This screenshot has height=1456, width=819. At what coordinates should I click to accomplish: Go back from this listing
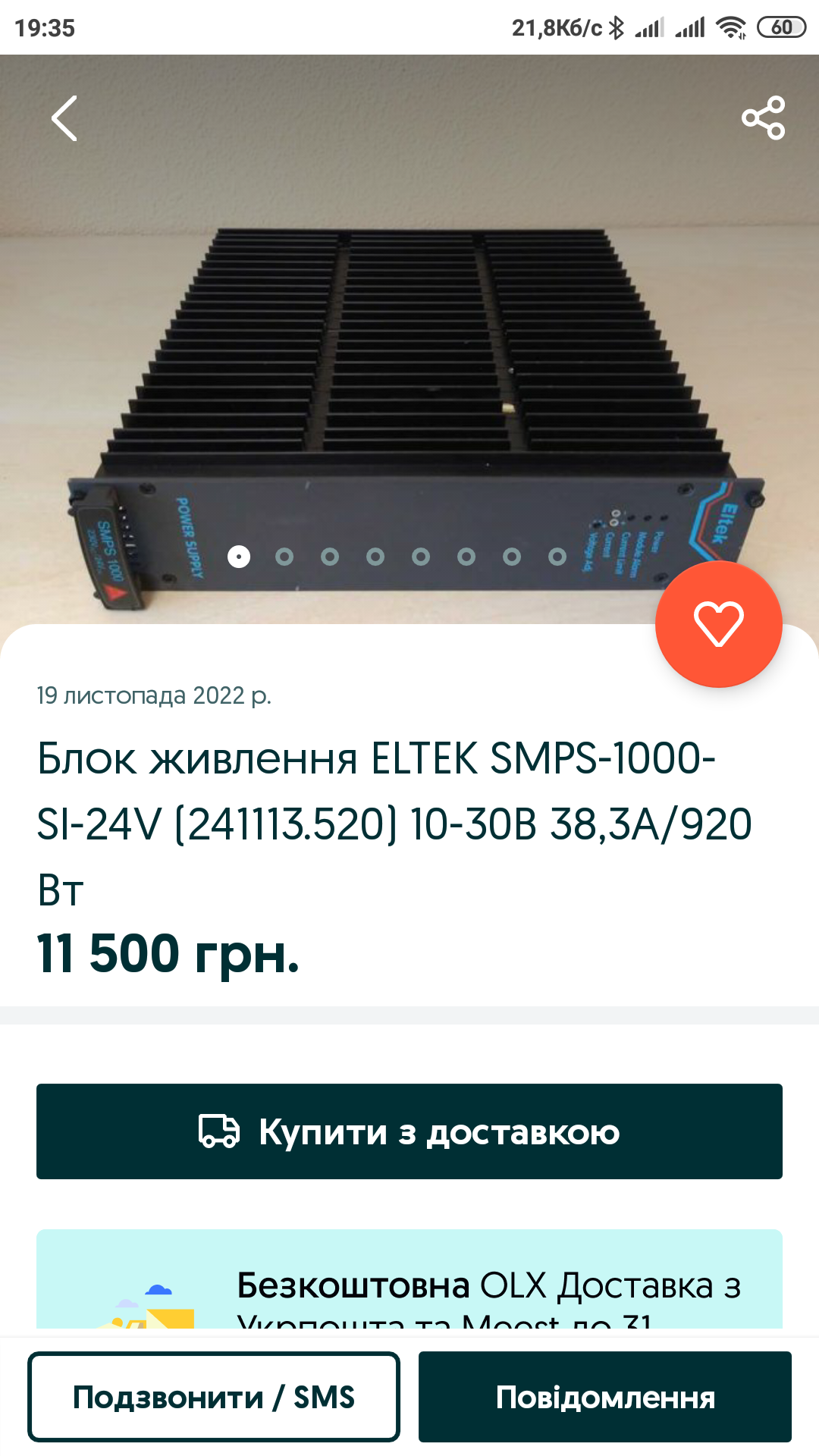[64, 118]
